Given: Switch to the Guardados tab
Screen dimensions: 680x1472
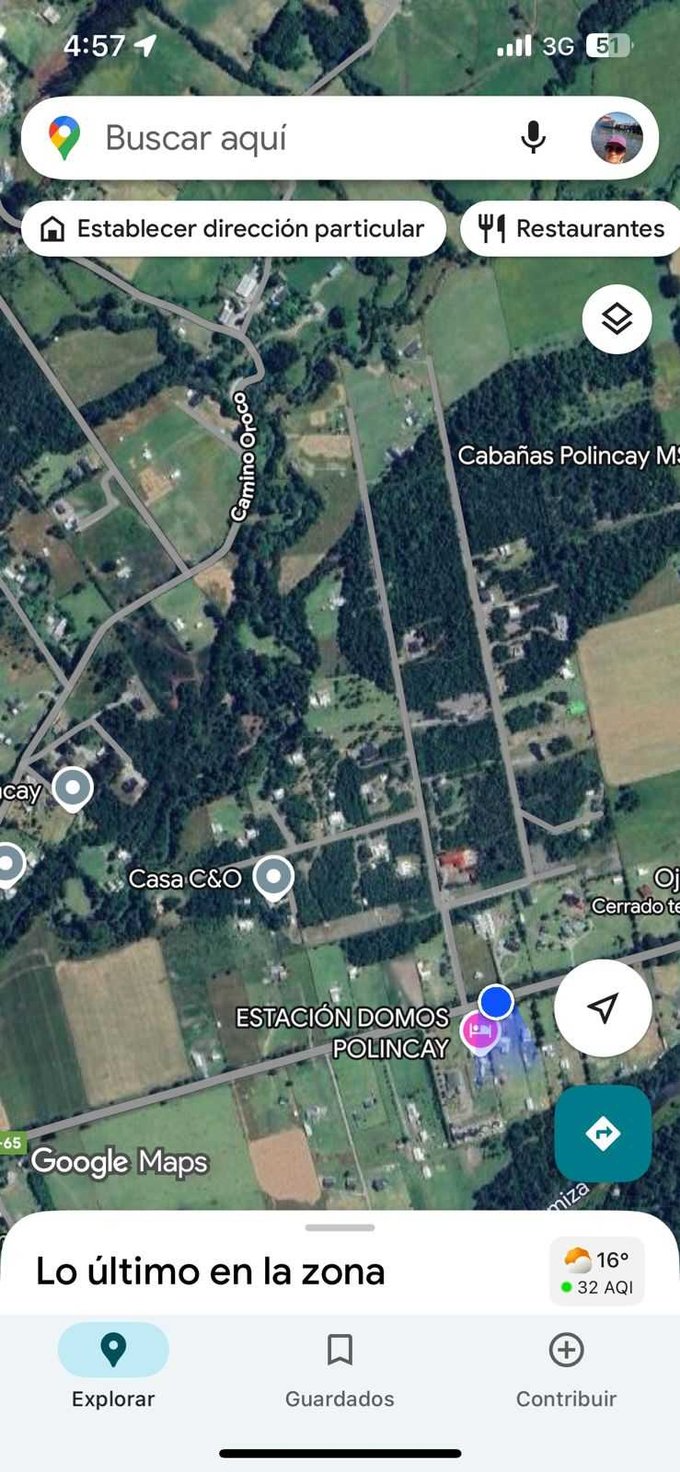Looking at the screenshot, I should pos(340,1366).
